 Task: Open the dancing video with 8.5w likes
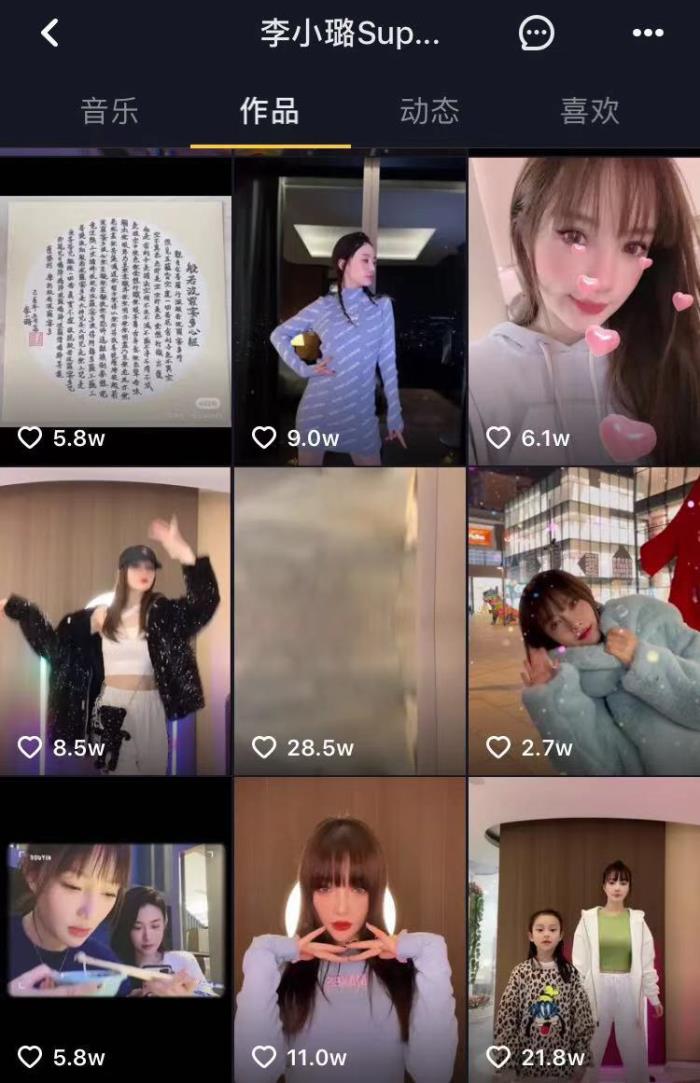(x=115, y=620)
